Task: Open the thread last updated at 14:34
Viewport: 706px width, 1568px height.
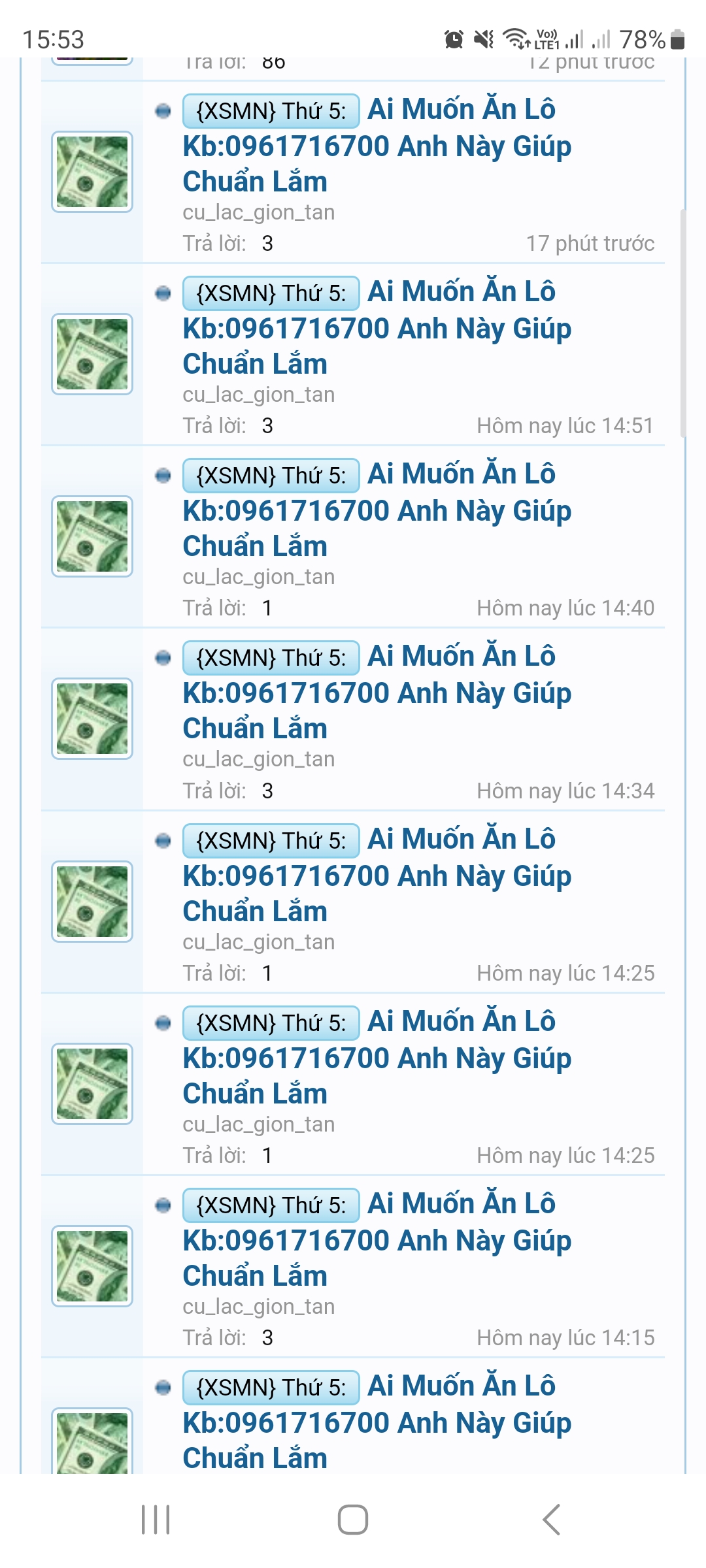Action: 377,693
